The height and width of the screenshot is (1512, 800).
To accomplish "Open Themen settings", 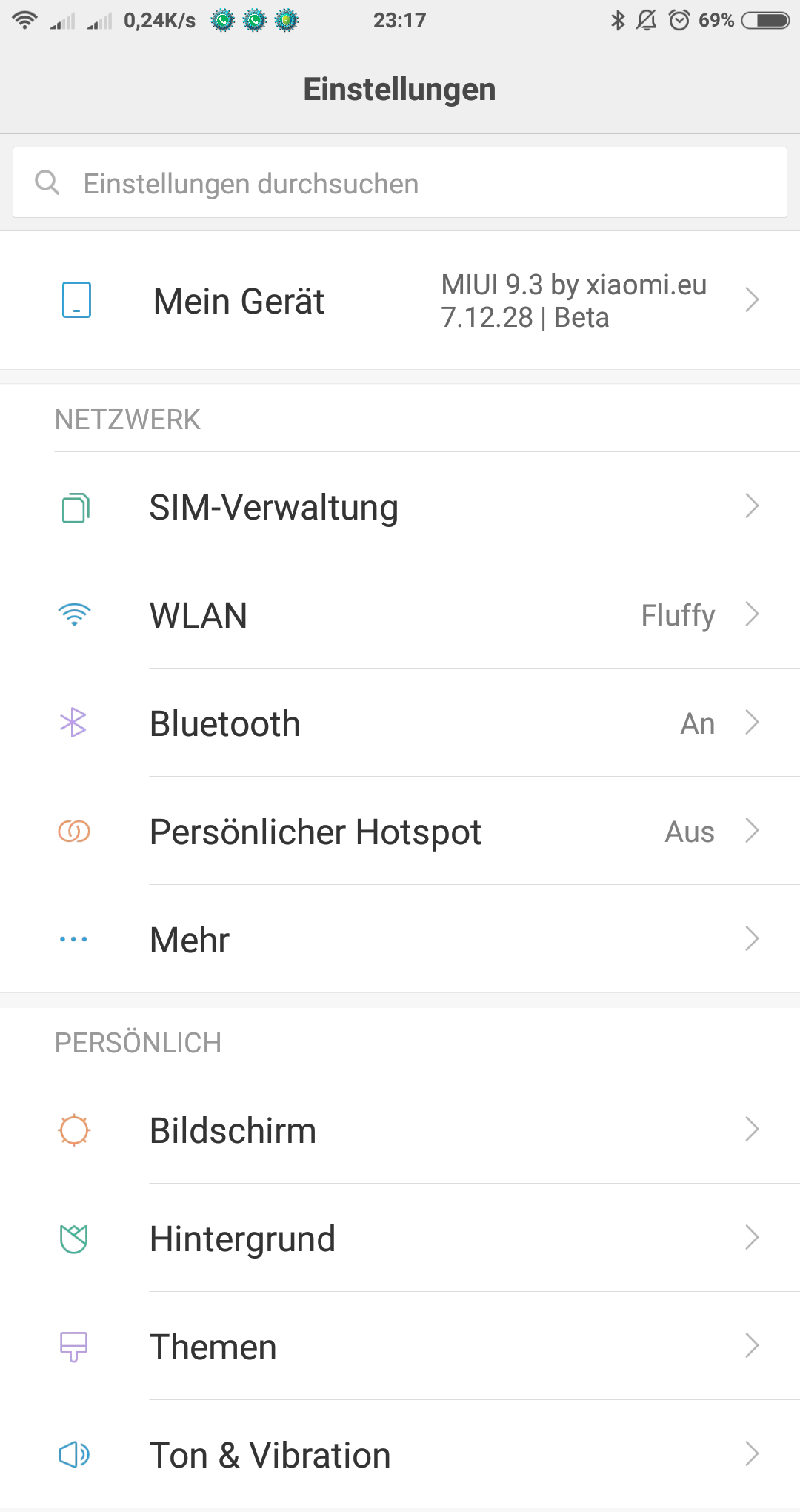I will (400, 1346).
